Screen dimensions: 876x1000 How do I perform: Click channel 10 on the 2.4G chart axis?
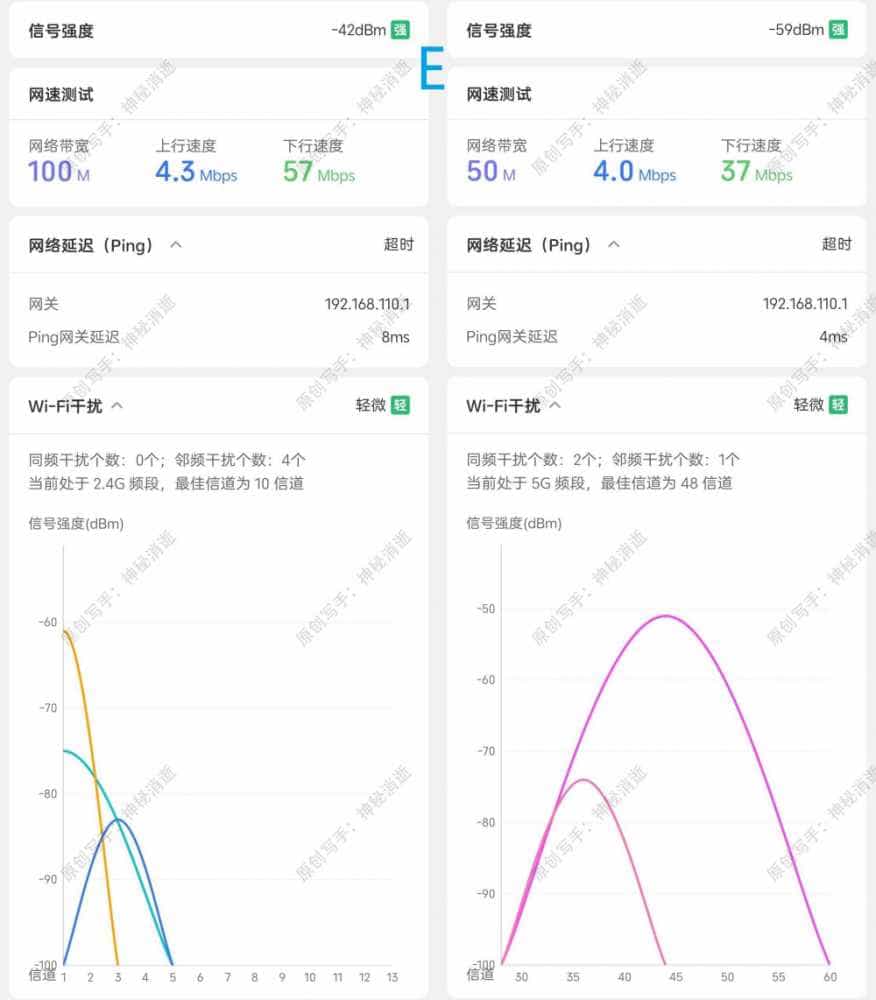310,978
